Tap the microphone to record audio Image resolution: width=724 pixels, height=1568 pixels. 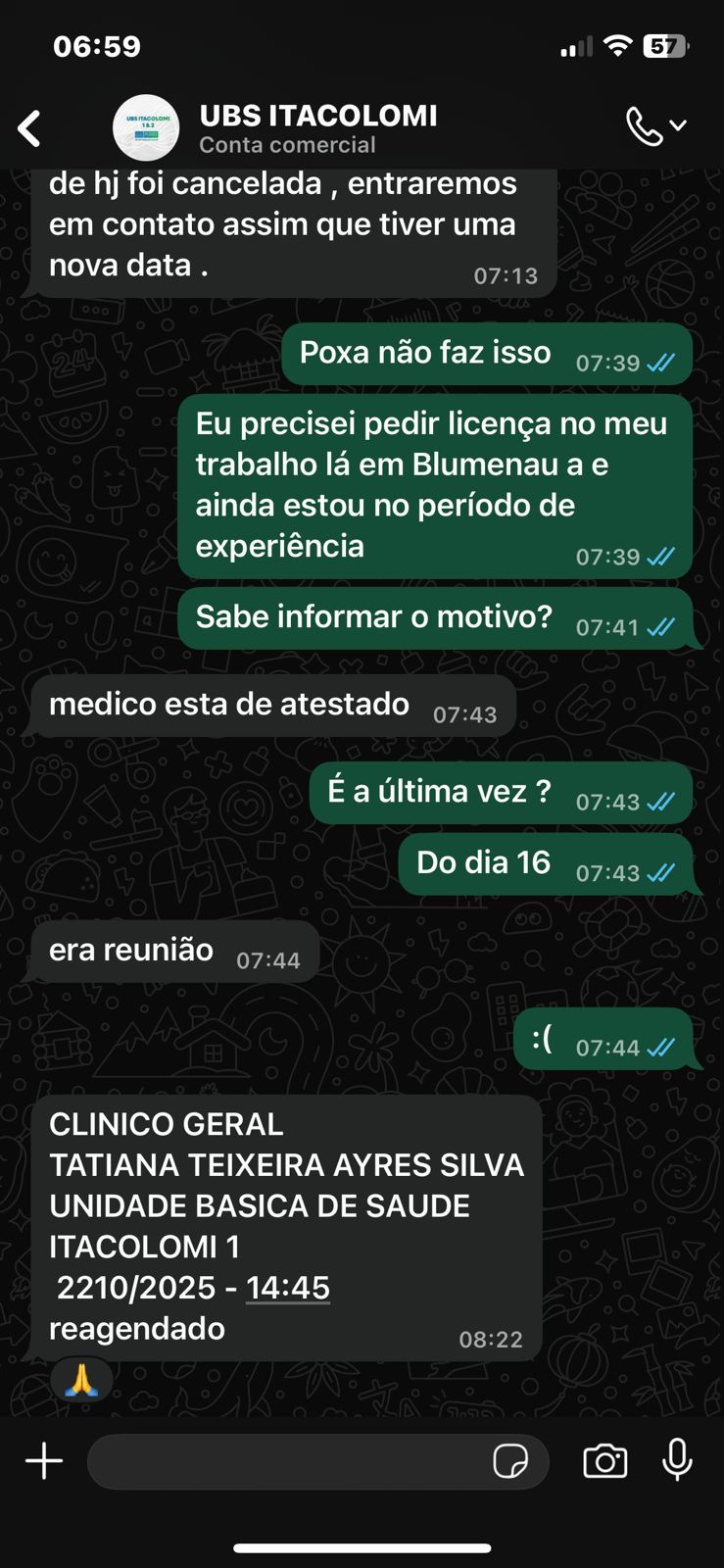point(677,1460)
